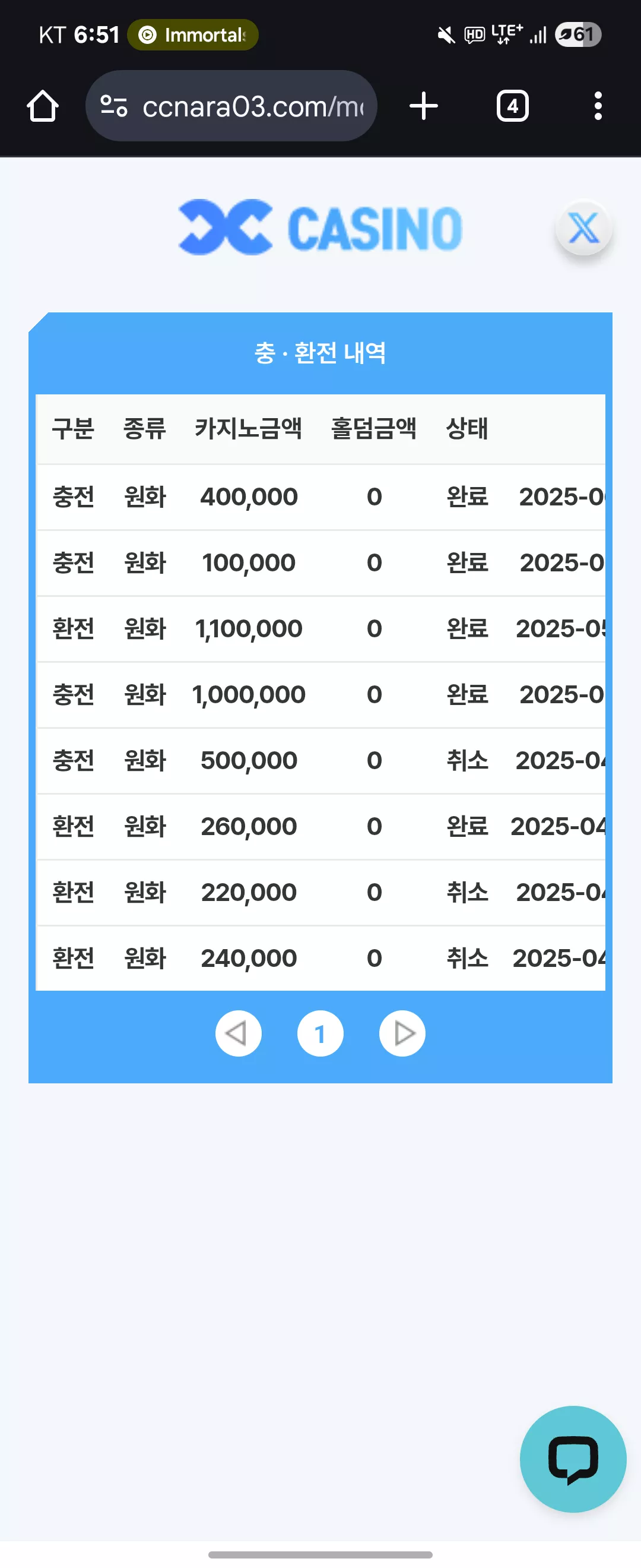Select page 1 in the pagination
Viewport: 641px width, 1568px height.
320,1033
